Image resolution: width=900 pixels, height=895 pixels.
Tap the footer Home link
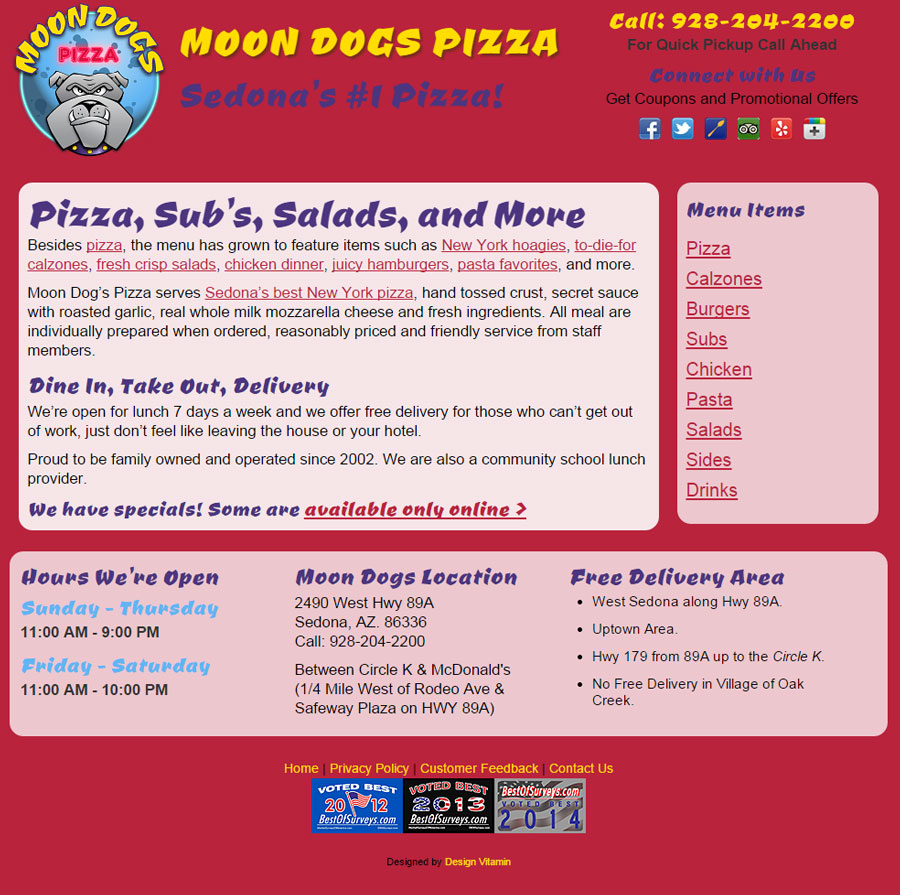tap(301, 768)
